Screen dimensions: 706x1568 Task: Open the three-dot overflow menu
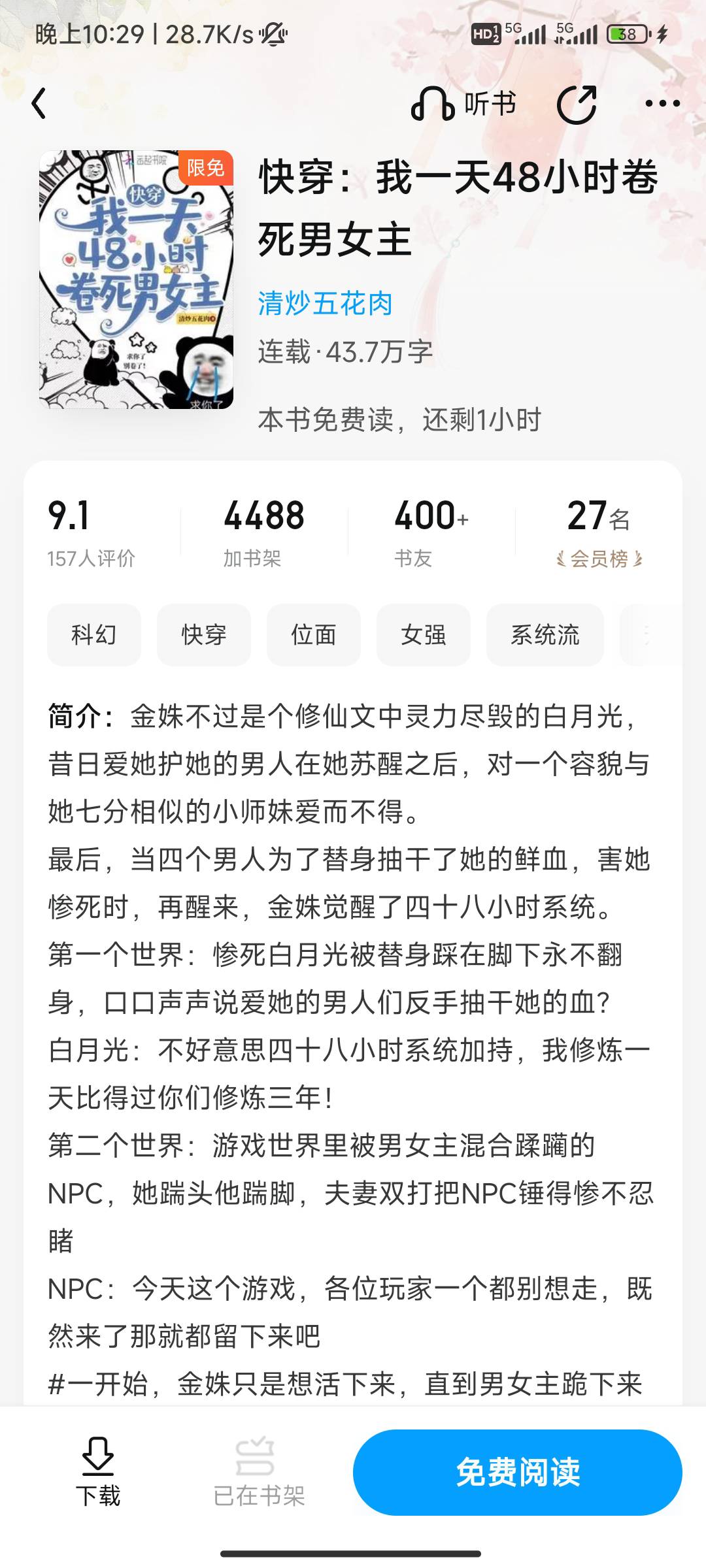tap(662, 104)
